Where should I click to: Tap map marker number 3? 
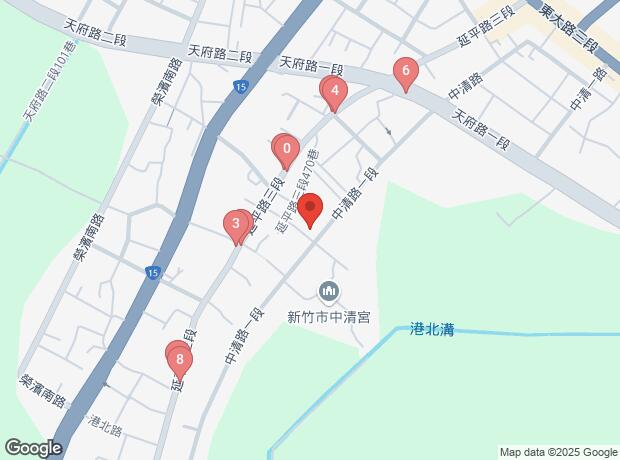[x=237, y=225]
